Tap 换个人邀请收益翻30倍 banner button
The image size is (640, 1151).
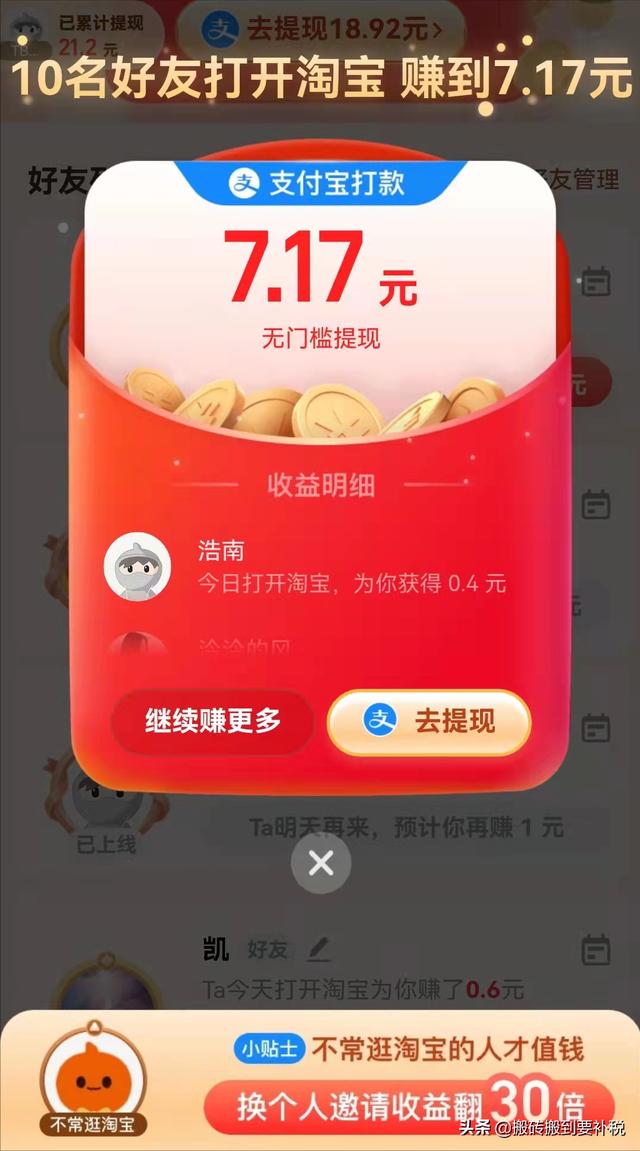point(410,1106)
